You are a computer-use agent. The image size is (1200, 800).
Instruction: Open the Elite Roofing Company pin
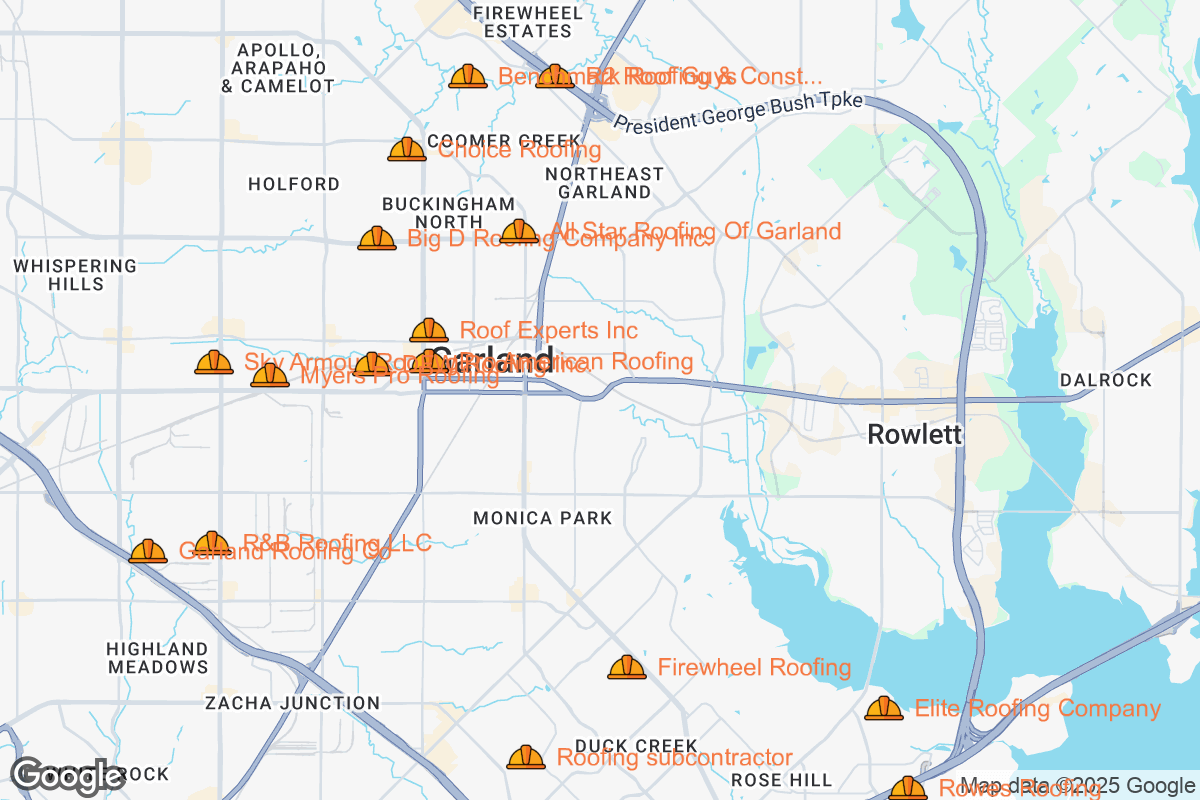pyautogui.click(x=884, y=709)
